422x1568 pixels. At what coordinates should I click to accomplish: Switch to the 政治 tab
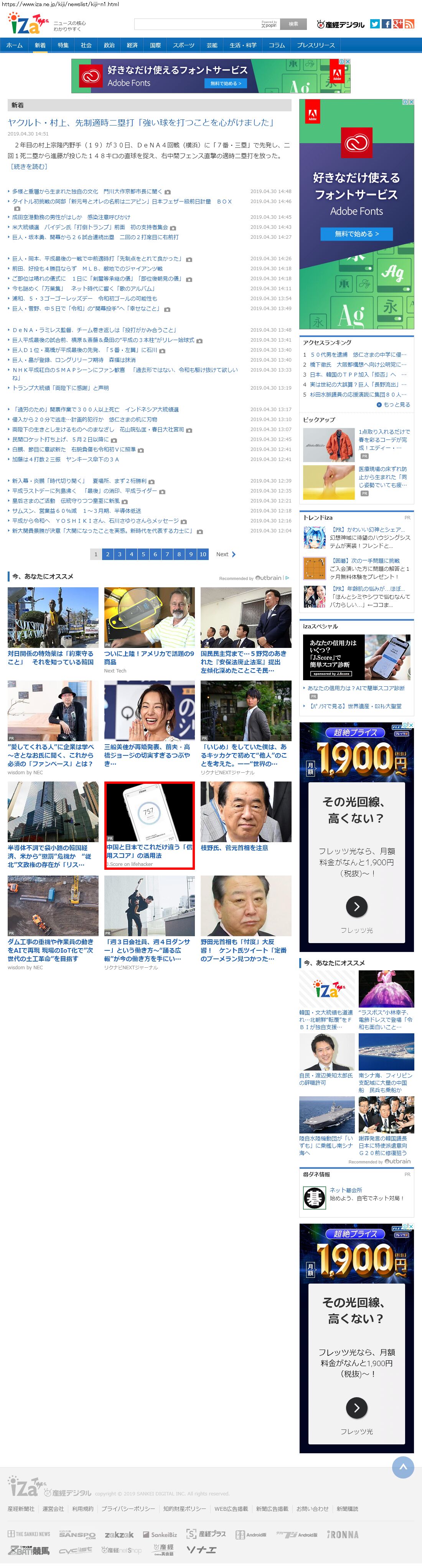pyautogui.click(x=109, y=45)
